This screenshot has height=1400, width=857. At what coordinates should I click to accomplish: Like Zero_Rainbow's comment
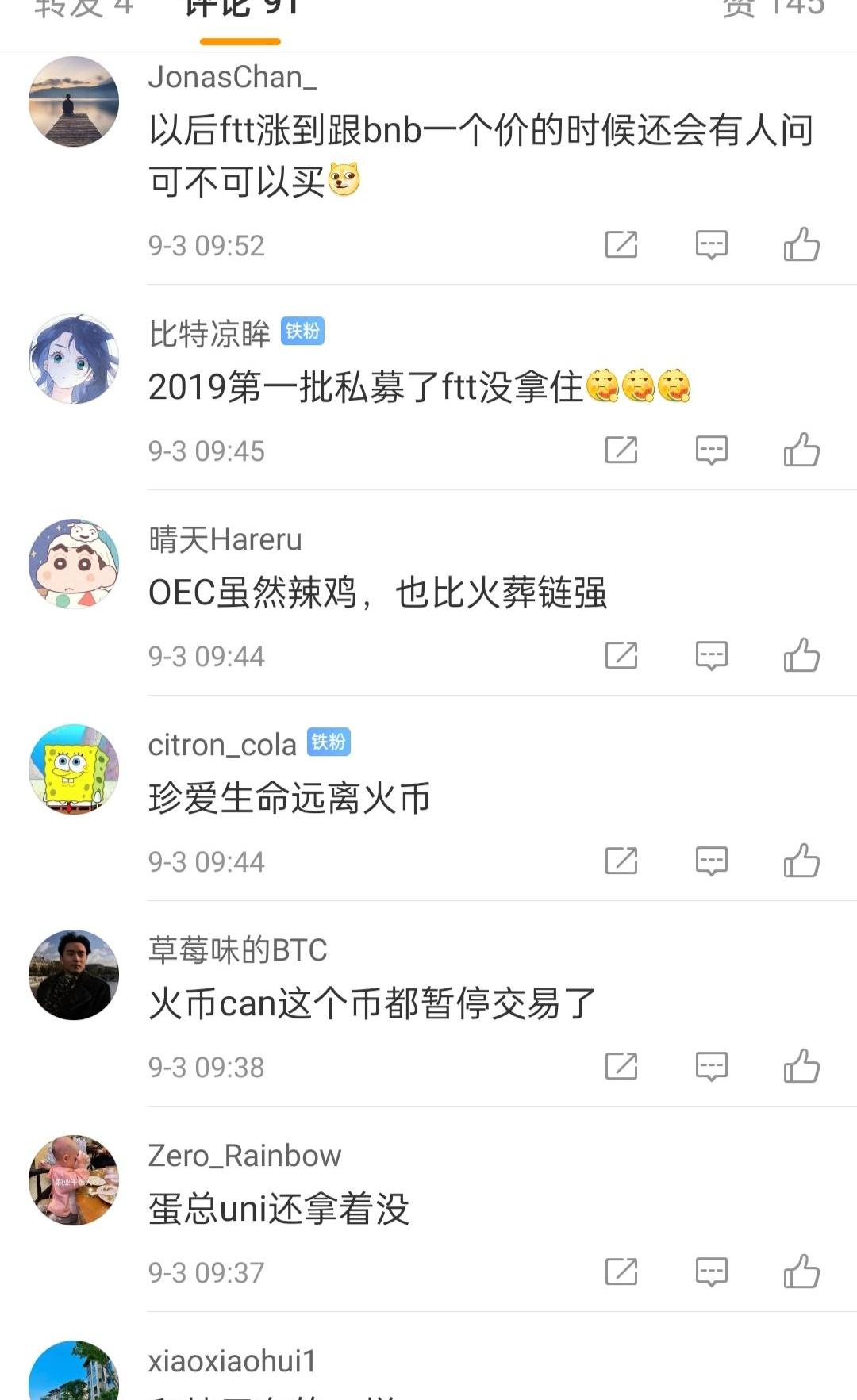(801, 1272)
